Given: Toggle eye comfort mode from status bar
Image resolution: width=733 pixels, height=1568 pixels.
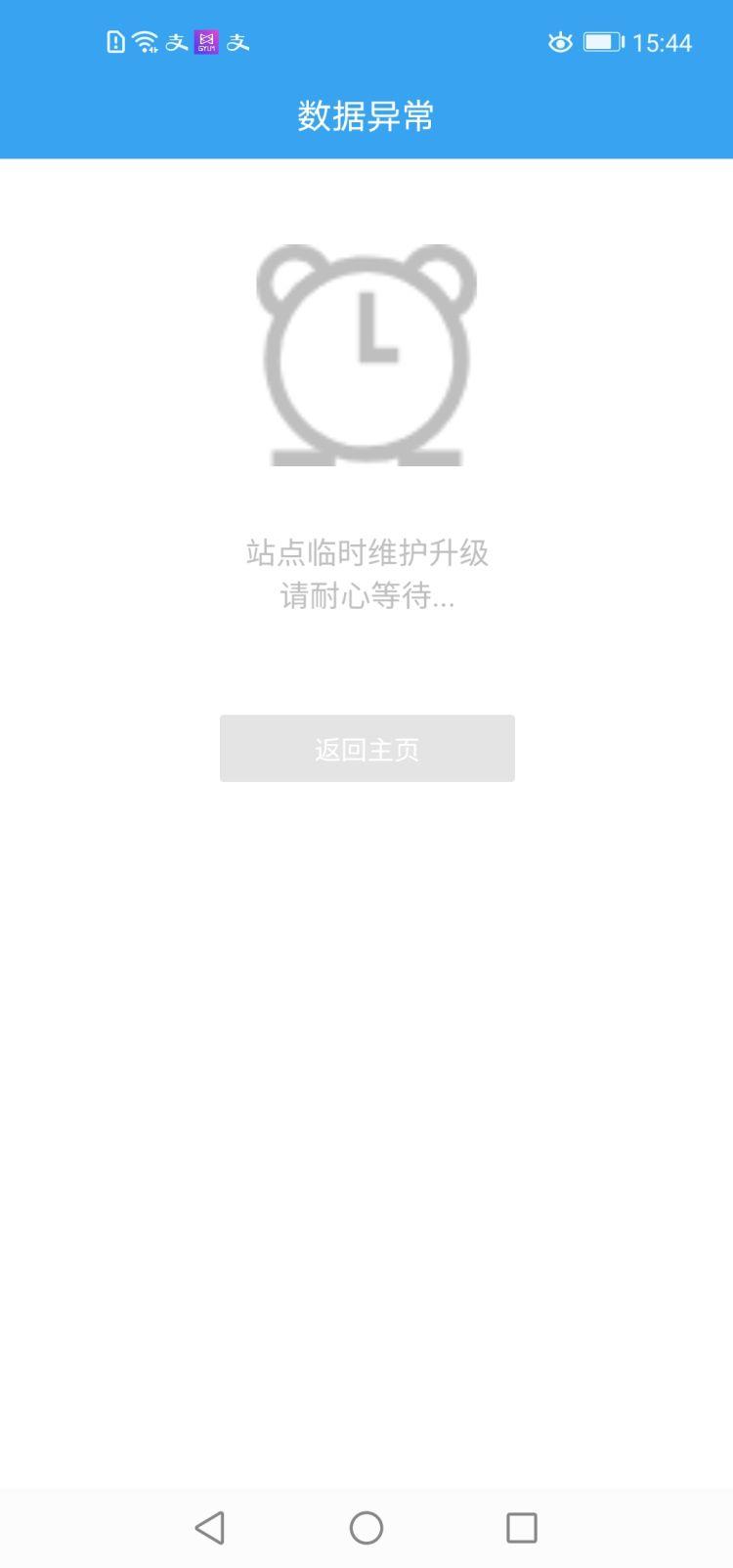Looking at the screenshot, I should [x=560, y=42].
